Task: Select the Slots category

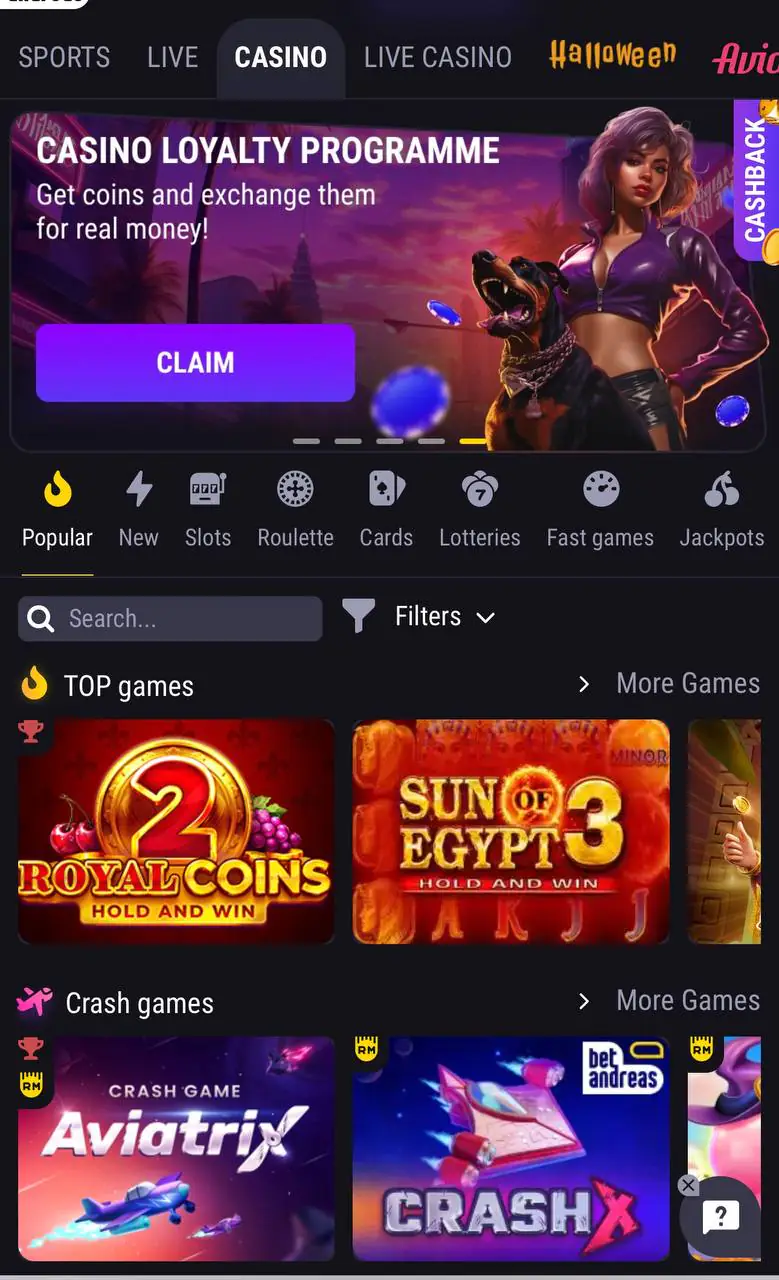Action: point(208,510)
